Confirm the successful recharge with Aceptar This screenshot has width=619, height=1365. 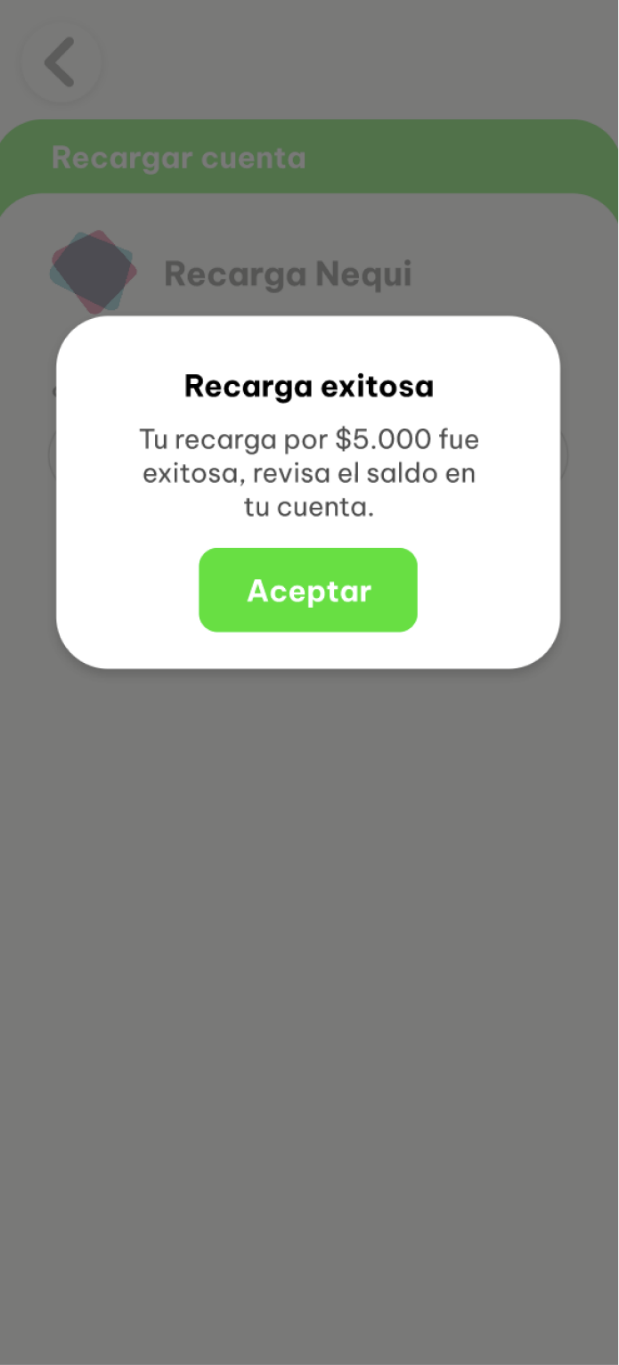(308, 590)
